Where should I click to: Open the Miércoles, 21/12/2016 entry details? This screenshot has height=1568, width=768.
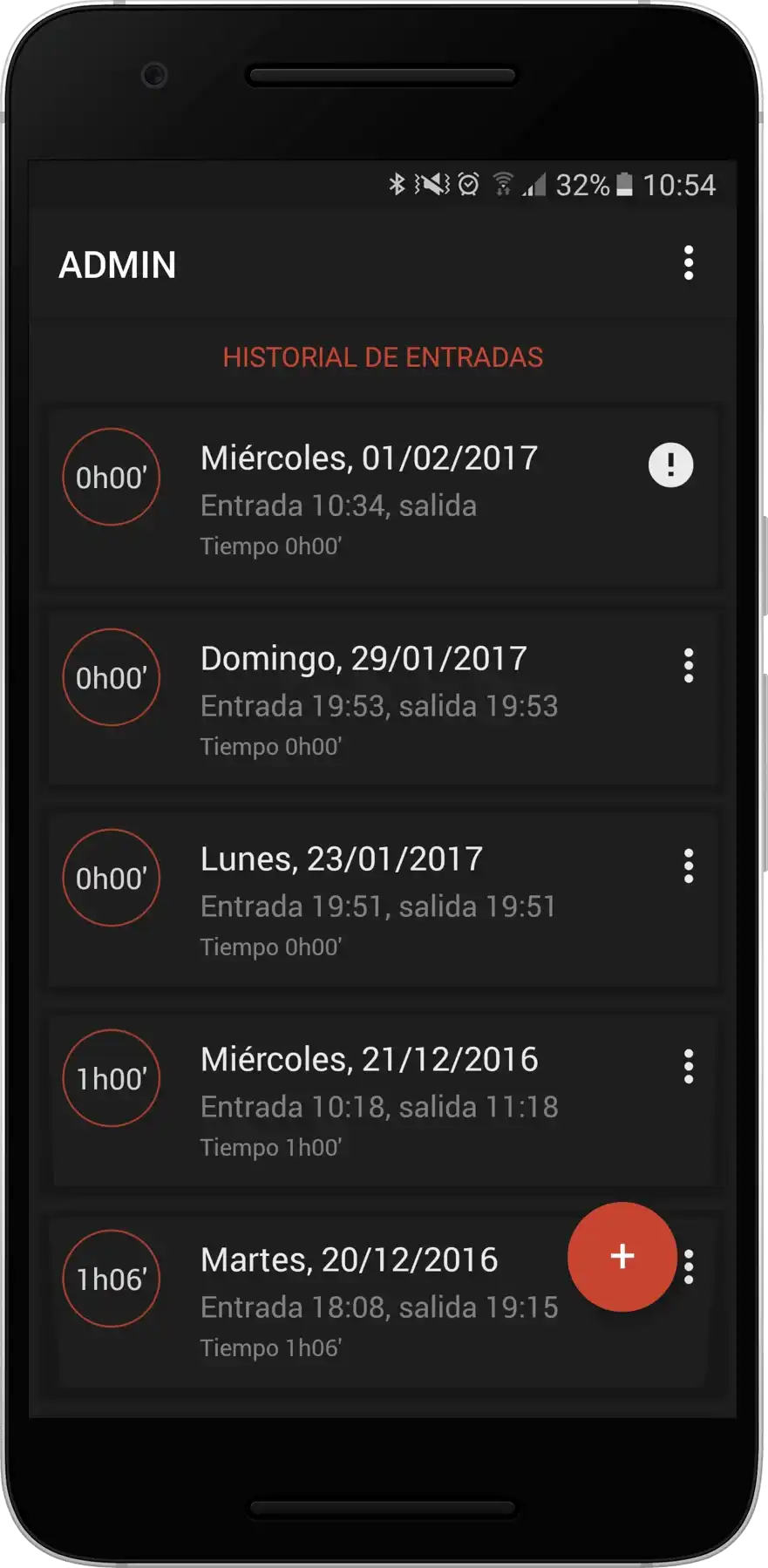point(384,1098)
